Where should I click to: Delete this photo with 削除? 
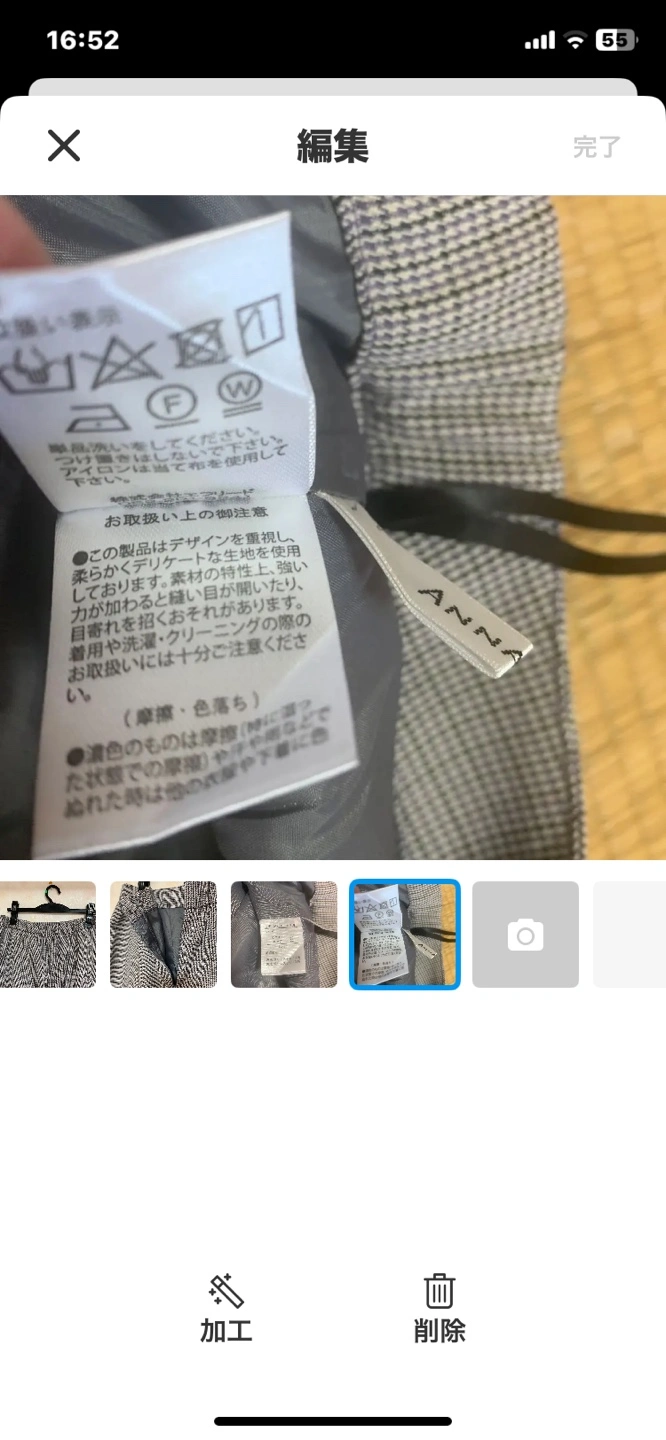(439, 1308)
